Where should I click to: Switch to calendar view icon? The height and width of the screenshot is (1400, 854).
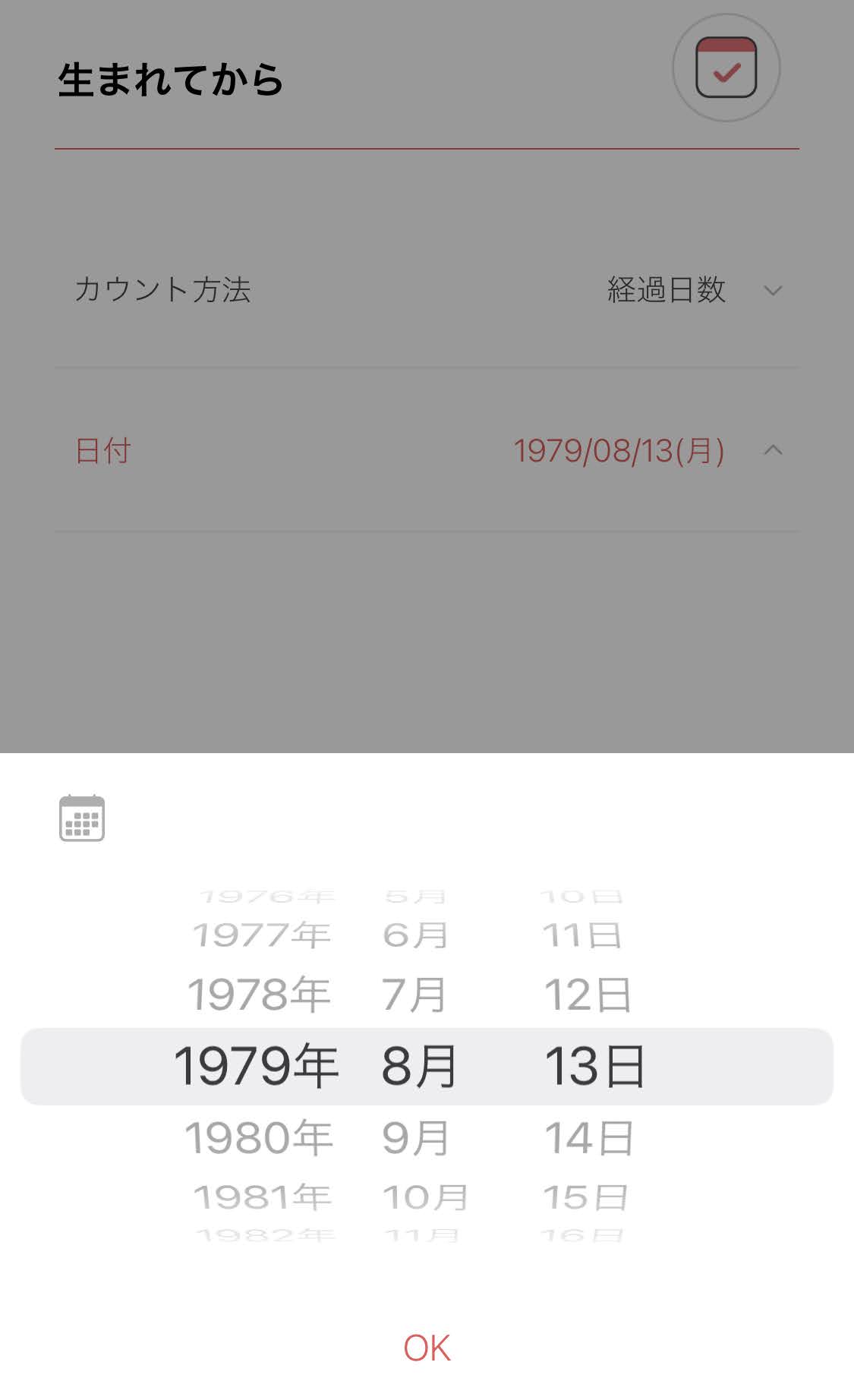tap(82, 818)
